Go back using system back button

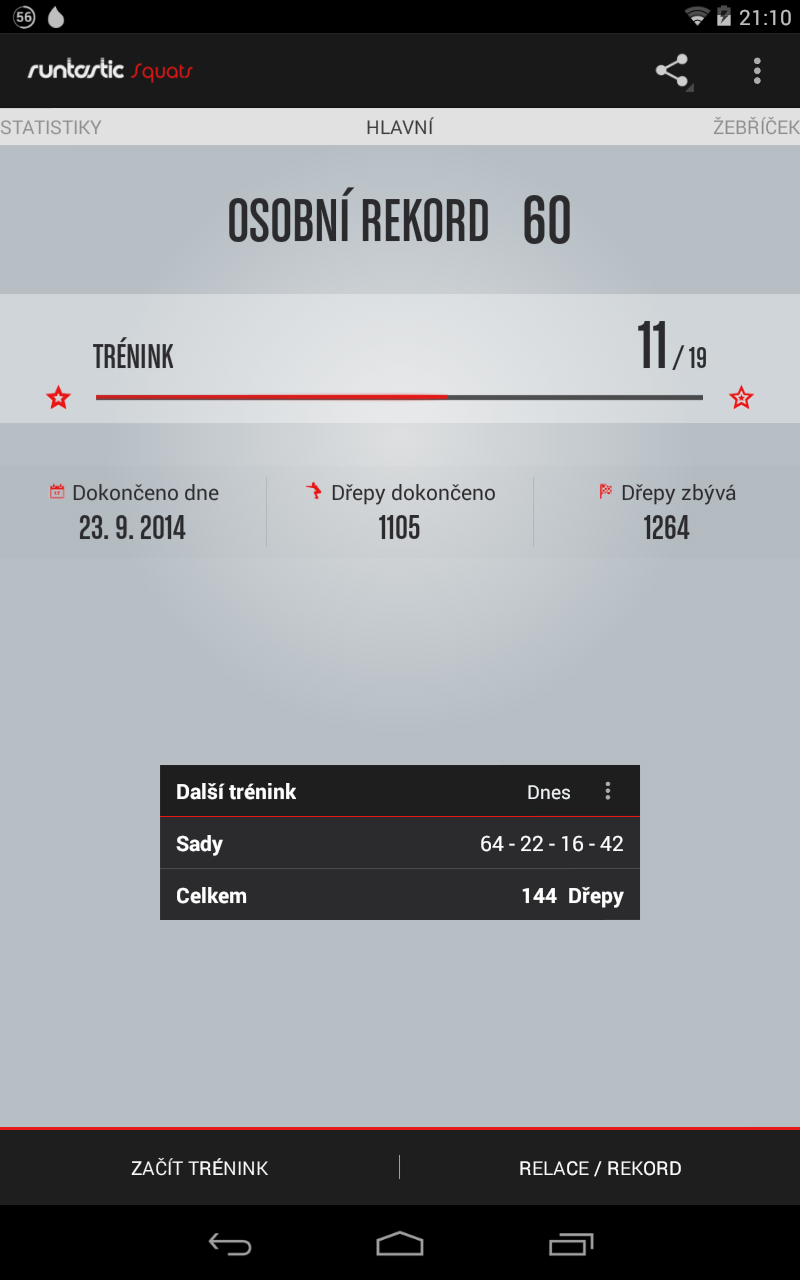(230, 1243)
